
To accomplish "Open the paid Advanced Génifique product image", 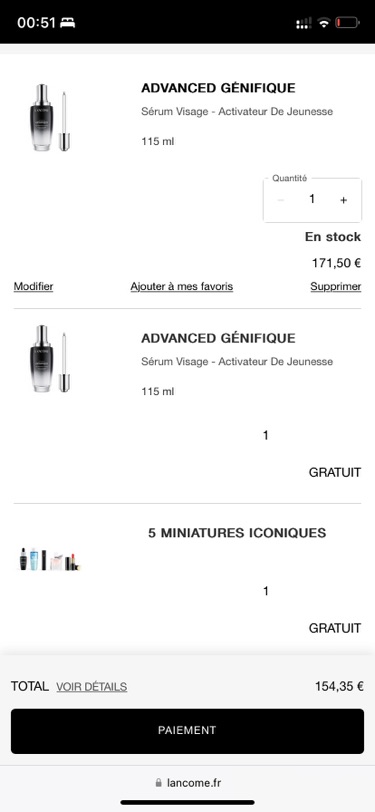I will pyautogui.click(x=50, y=118).
